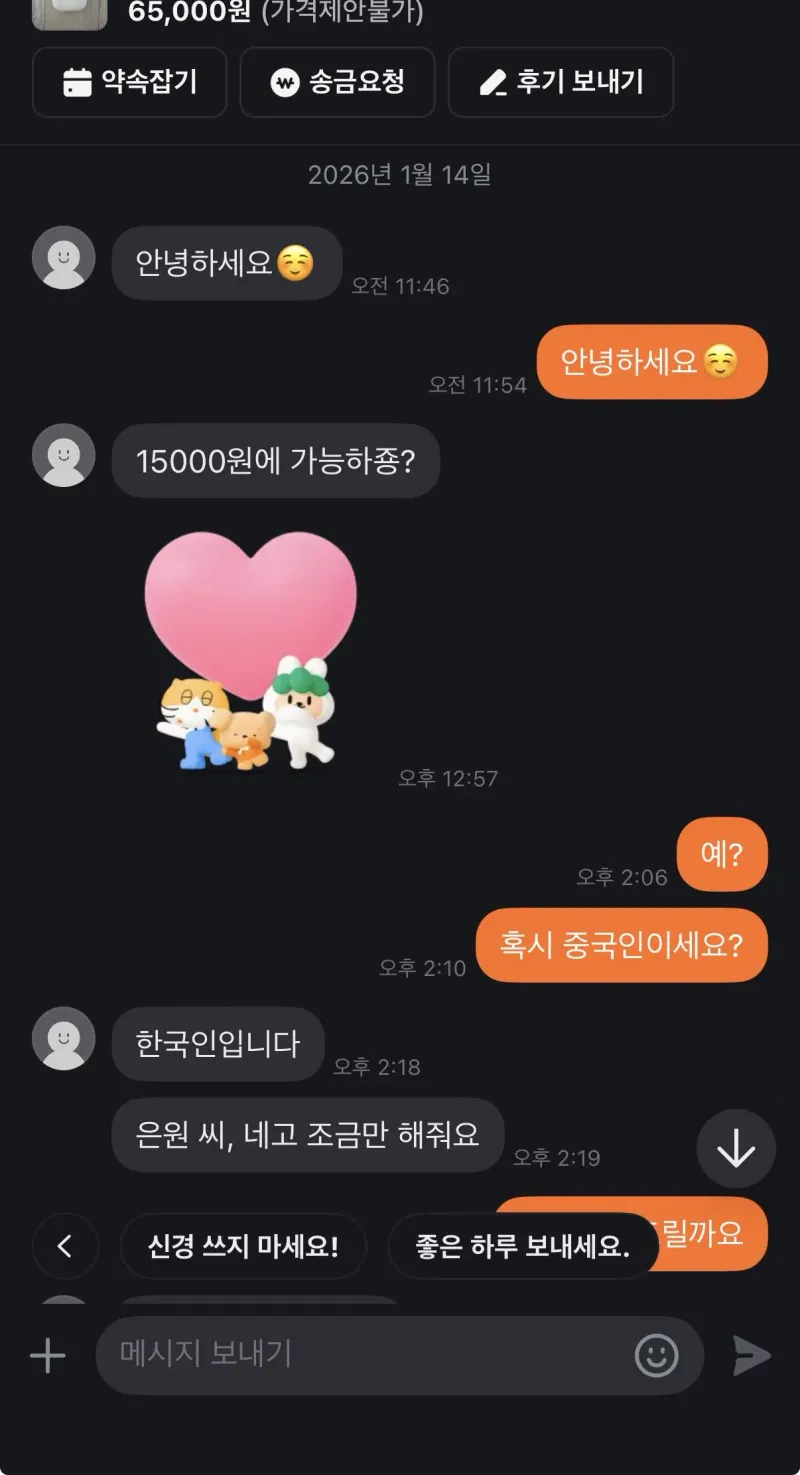Tap the 송금요청 button
This screenshot has height=1475, width=800.
click(337, 83)
